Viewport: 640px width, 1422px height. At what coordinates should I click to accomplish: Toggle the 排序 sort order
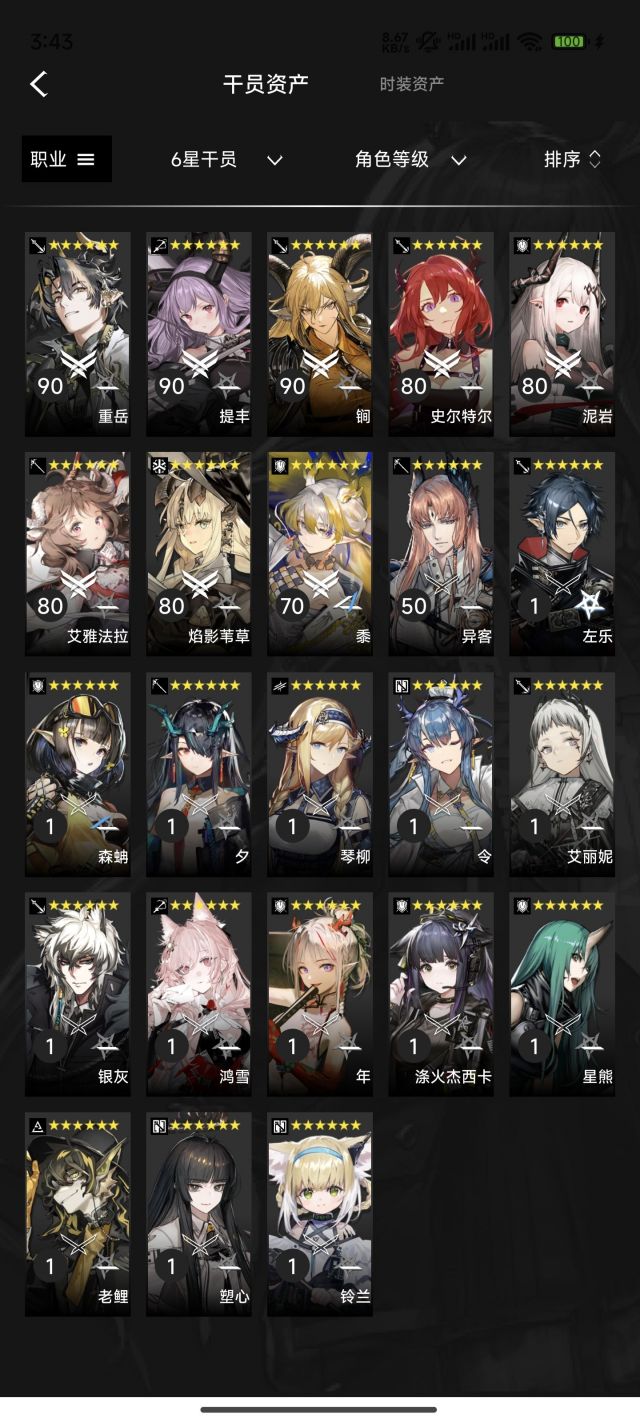click(x=573, y=160)
